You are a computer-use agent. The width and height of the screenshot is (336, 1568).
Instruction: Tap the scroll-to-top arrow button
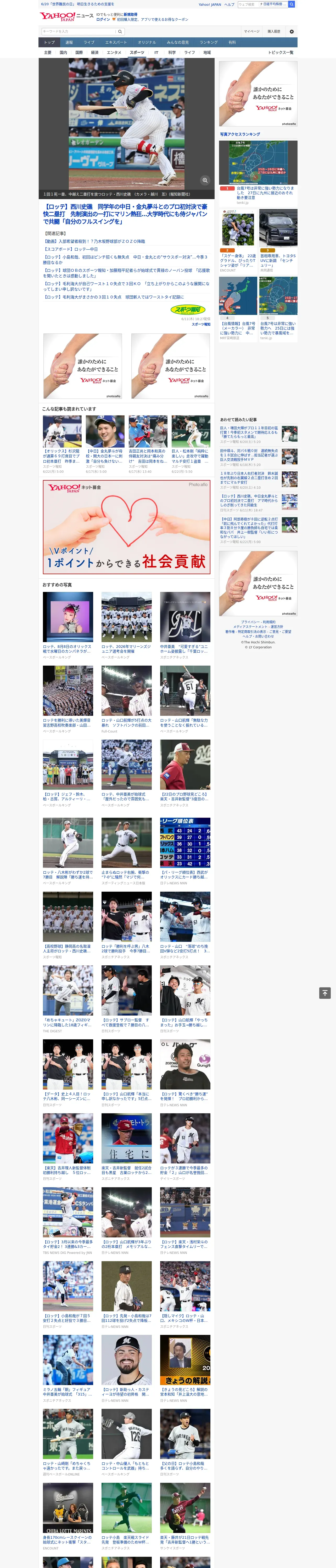click(325, 993)
